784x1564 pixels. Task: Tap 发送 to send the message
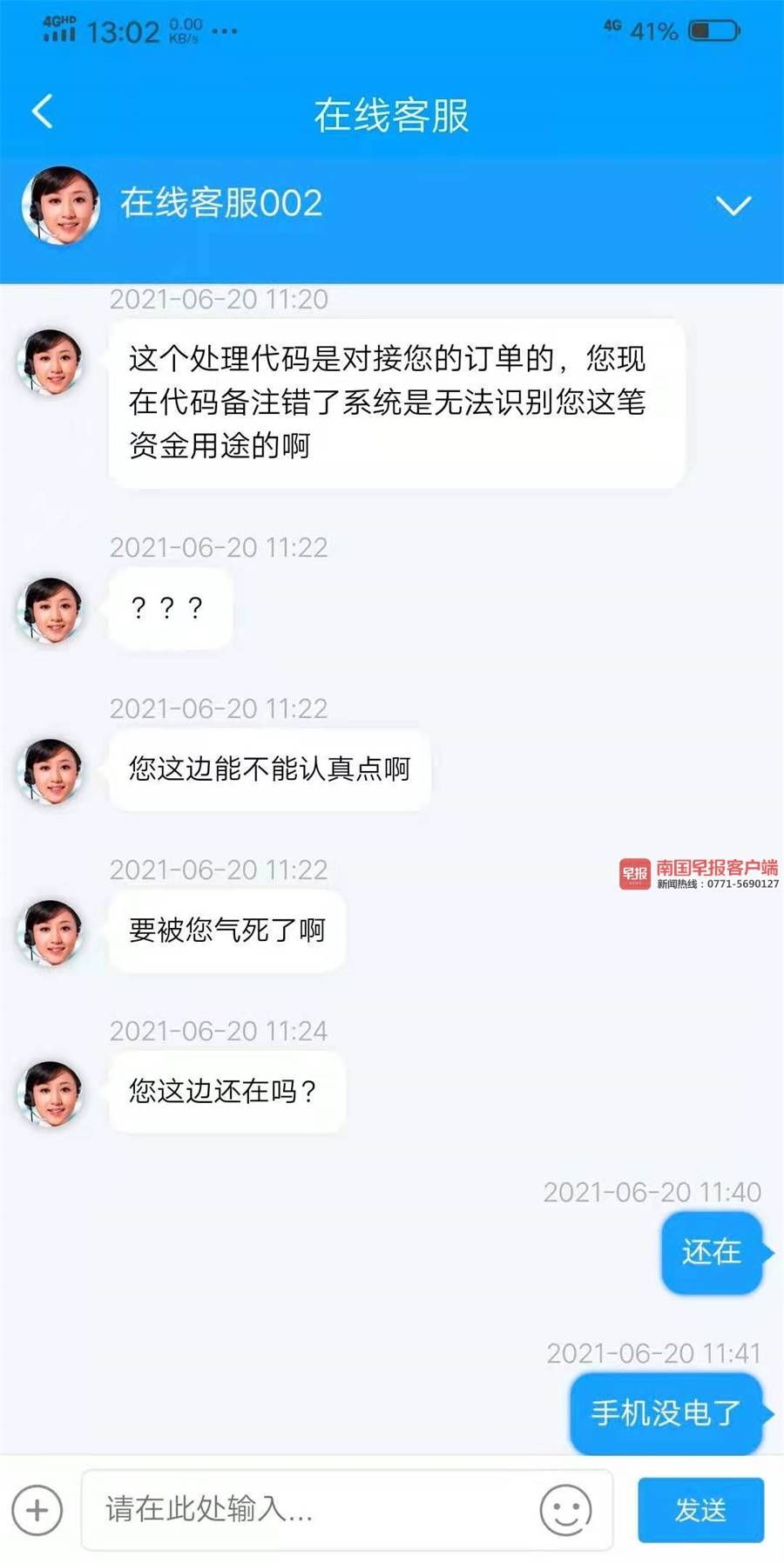[x=700, y=1510]
